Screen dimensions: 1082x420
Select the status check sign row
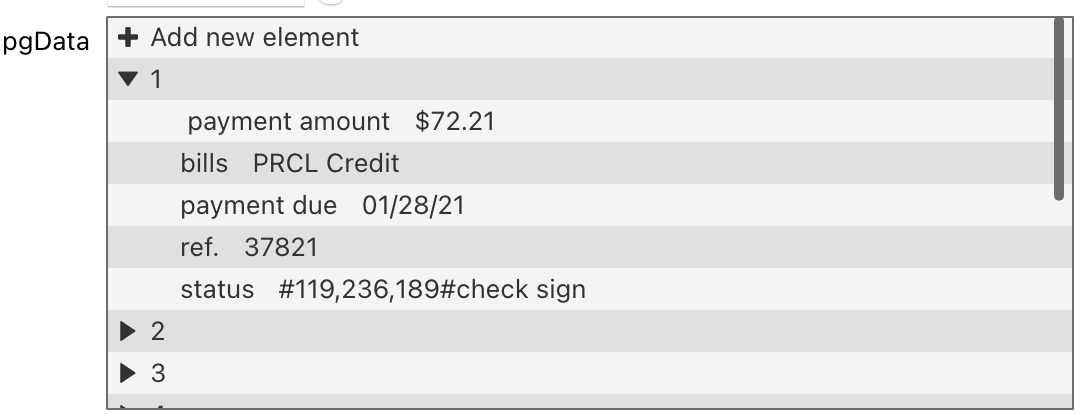click(x=382, y=291)
